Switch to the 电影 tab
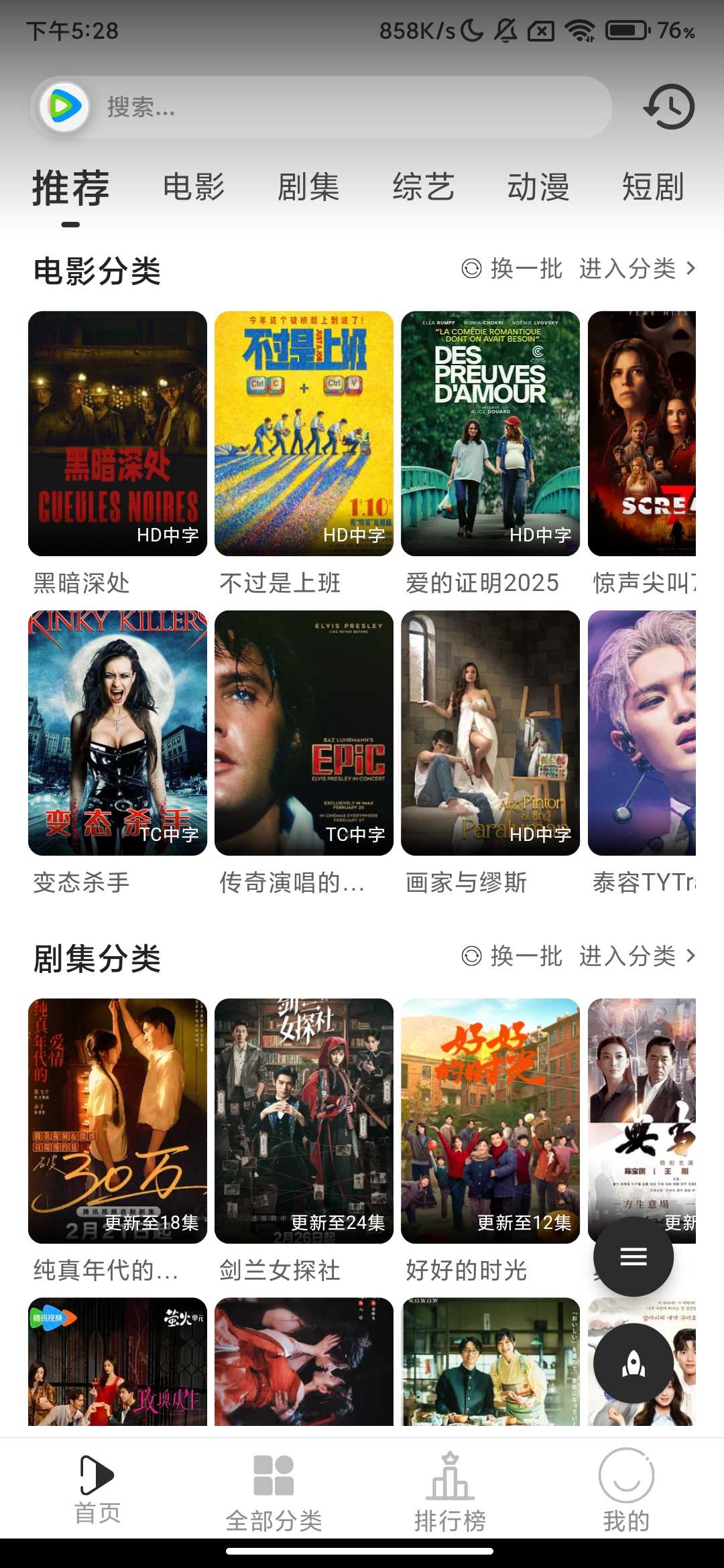Viewport: 724px width, 1568px height. pyautogui.click(x=194, y=186)
